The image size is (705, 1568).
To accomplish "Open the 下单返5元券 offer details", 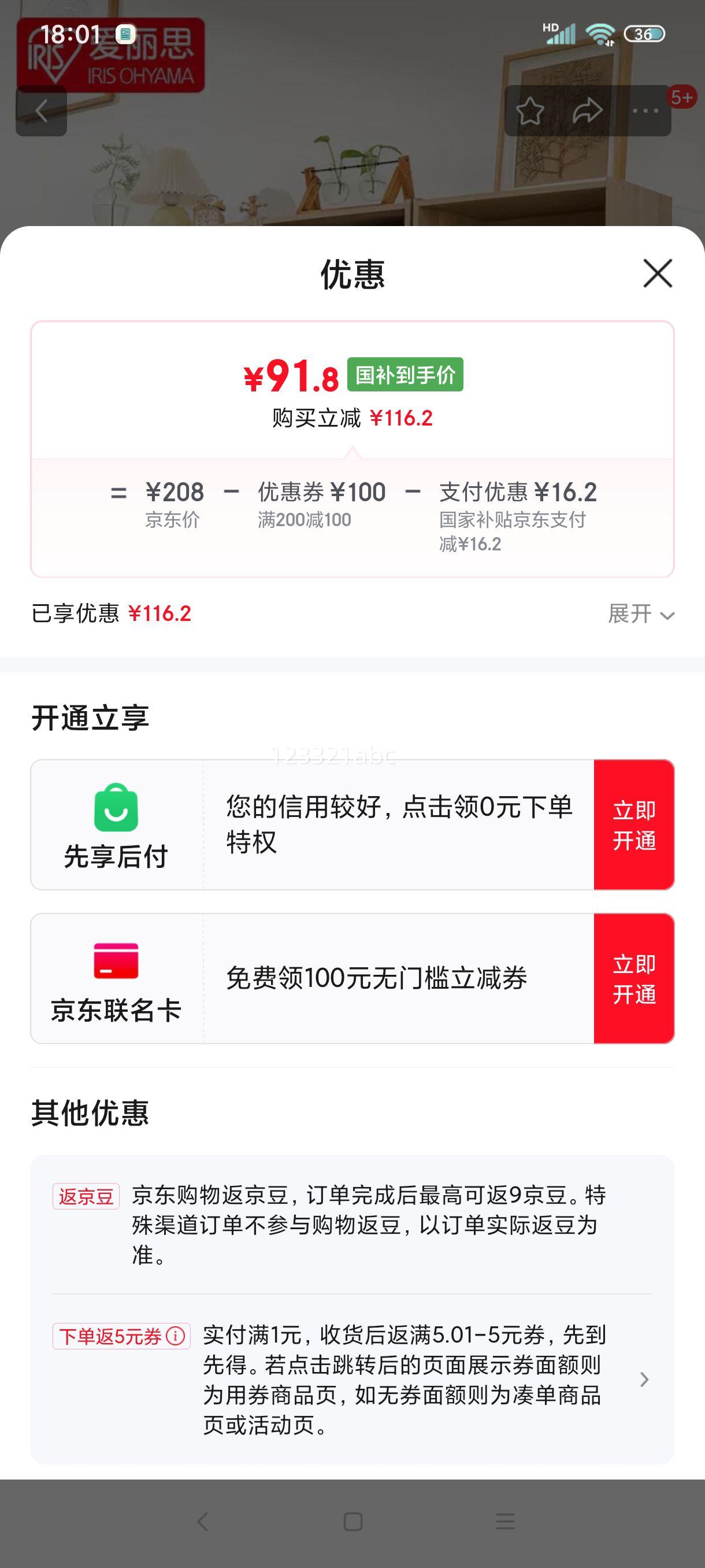I will (x=352, y=1380).
